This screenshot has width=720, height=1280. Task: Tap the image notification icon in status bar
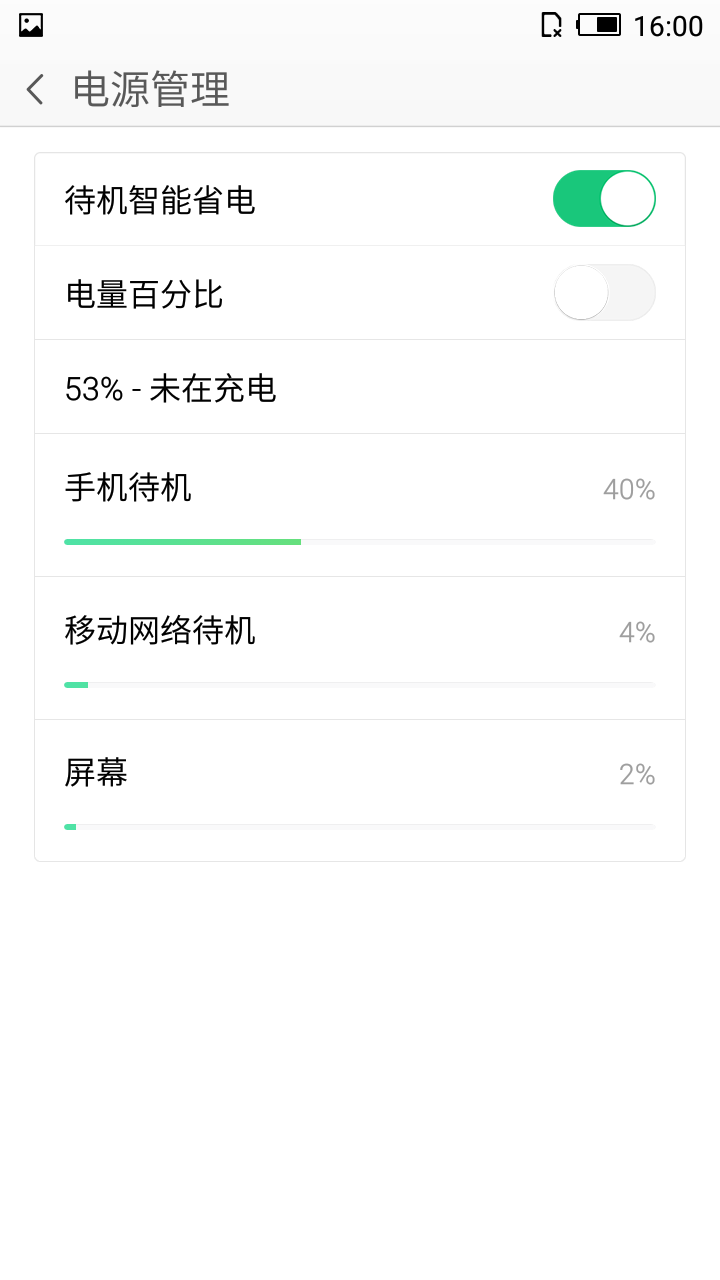point(30,24)
